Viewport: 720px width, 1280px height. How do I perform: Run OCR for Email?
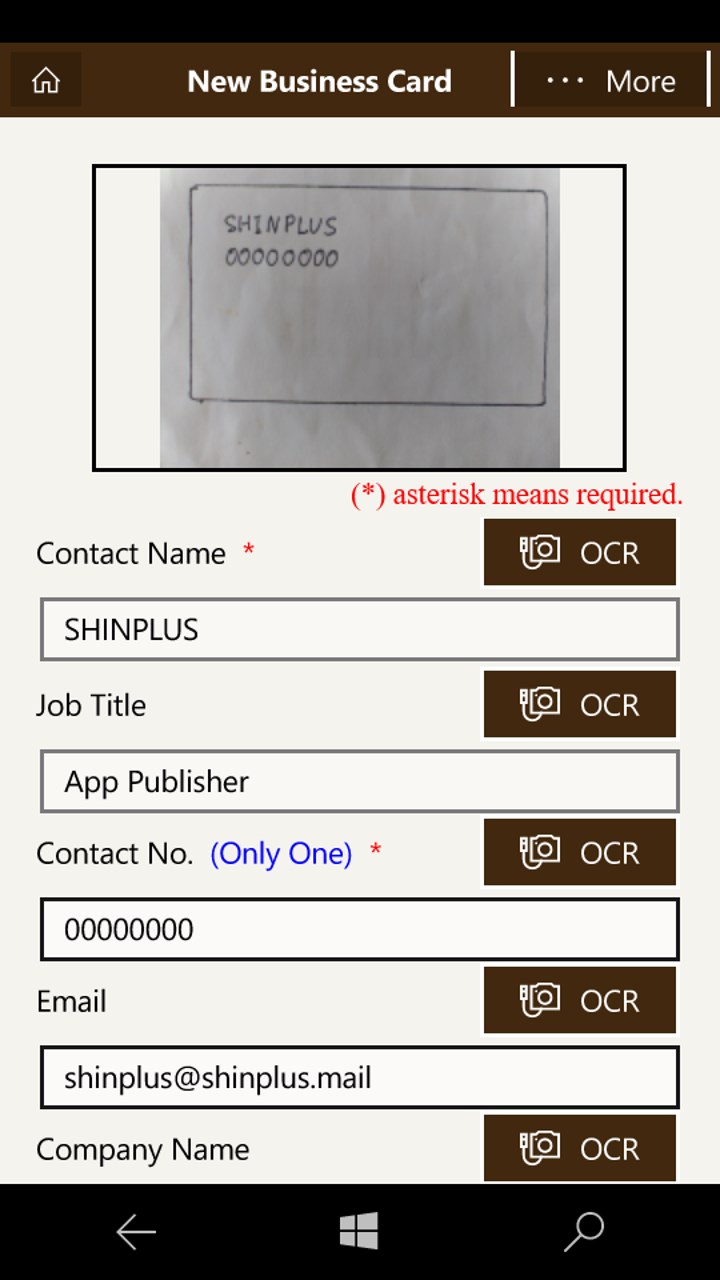pos(580,1000)
